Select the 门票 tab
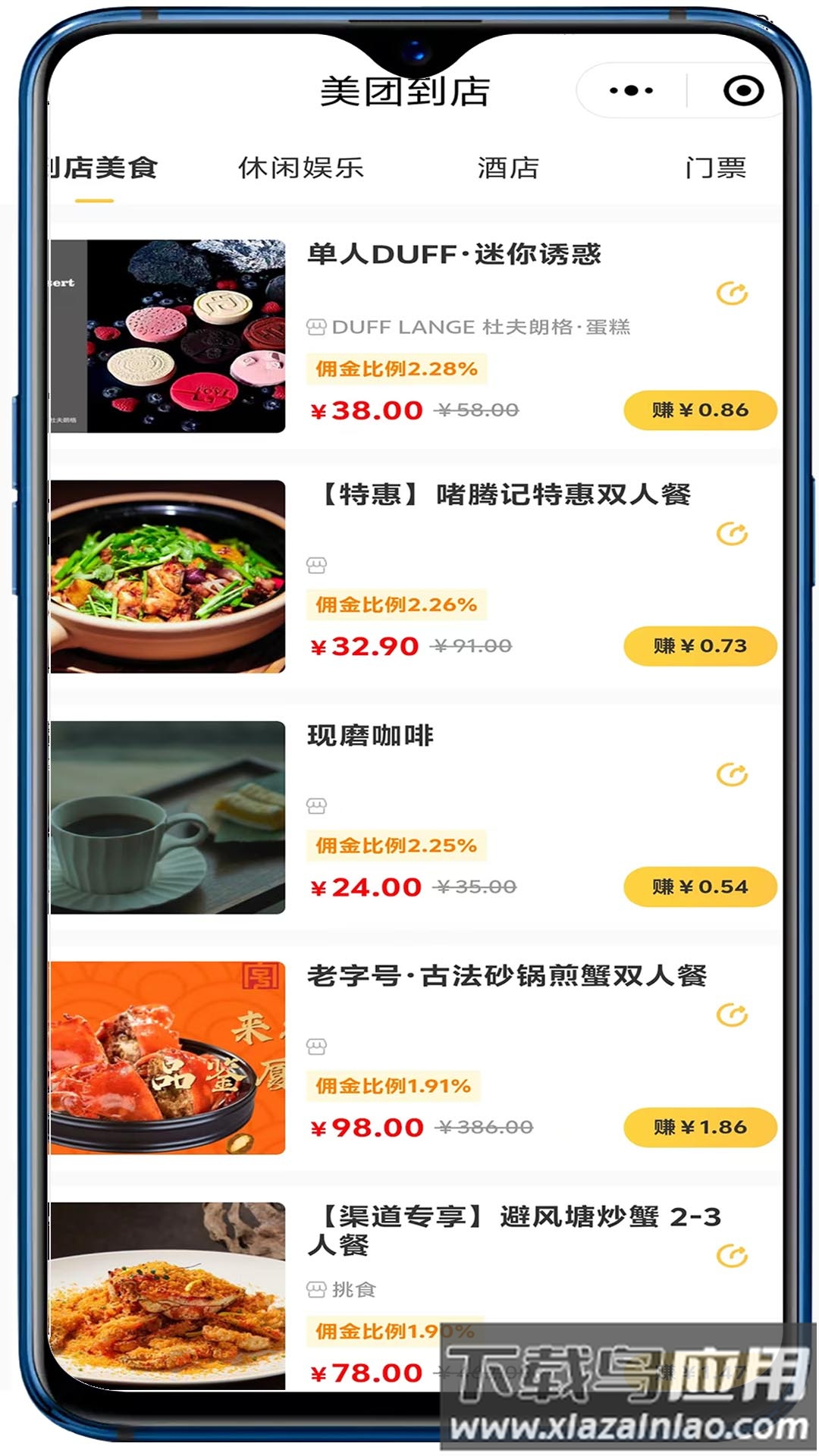Viewport: 819px width, 1456px height. pyautogui.click(x=715, y=168)
